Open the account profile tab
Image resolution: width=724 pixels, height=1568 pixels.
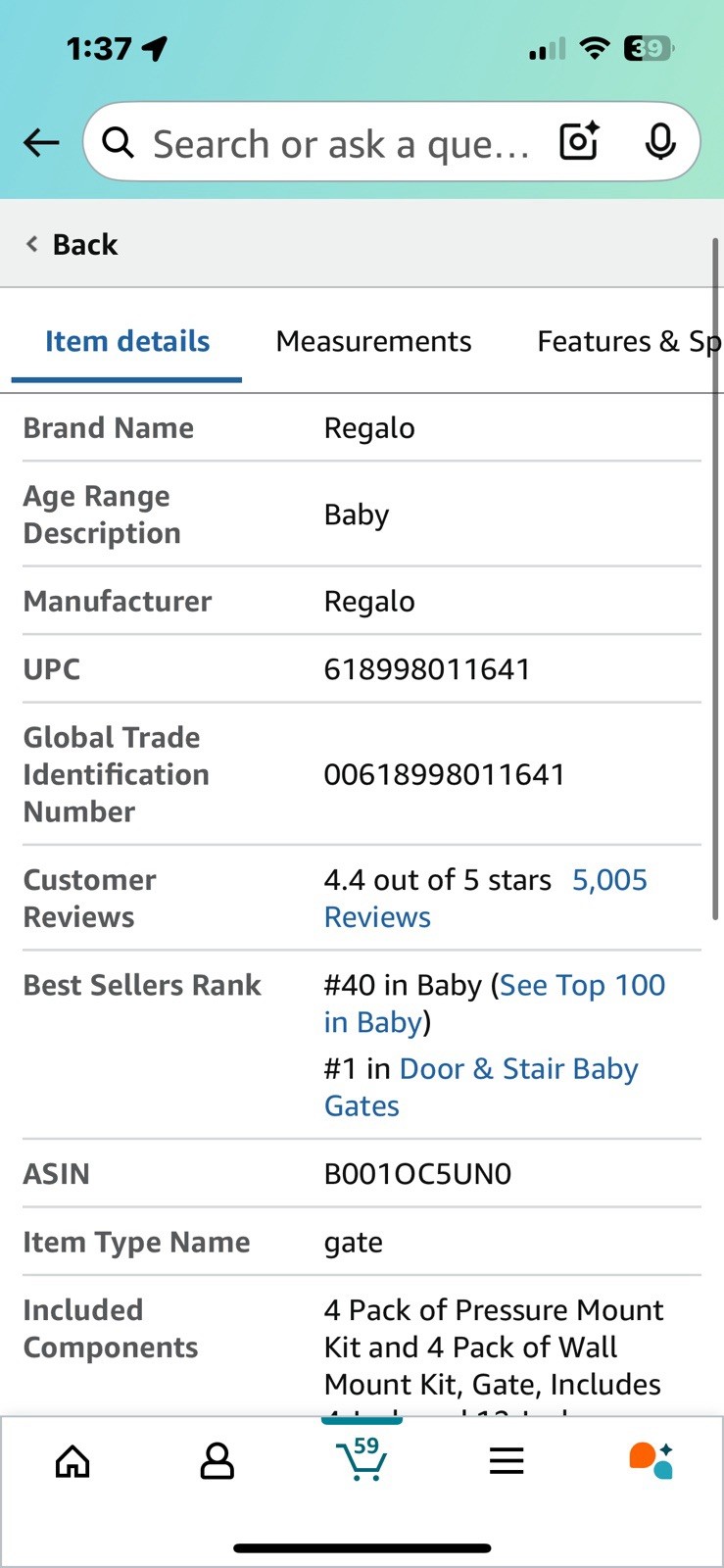[217, 1461]
